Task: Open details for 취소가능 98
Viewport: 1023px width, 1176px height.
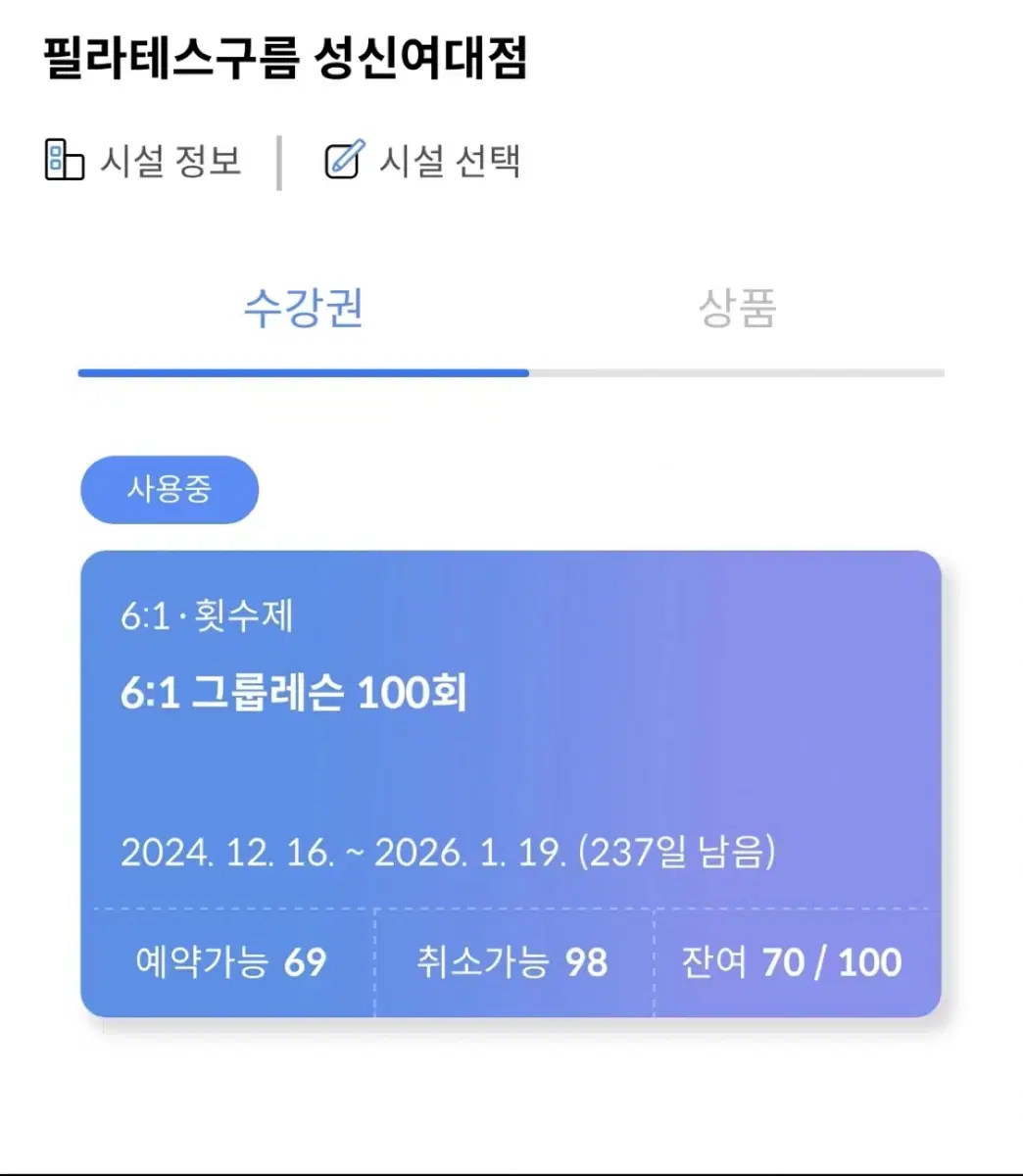Action: pyautogui.click(x=510, y=961)
